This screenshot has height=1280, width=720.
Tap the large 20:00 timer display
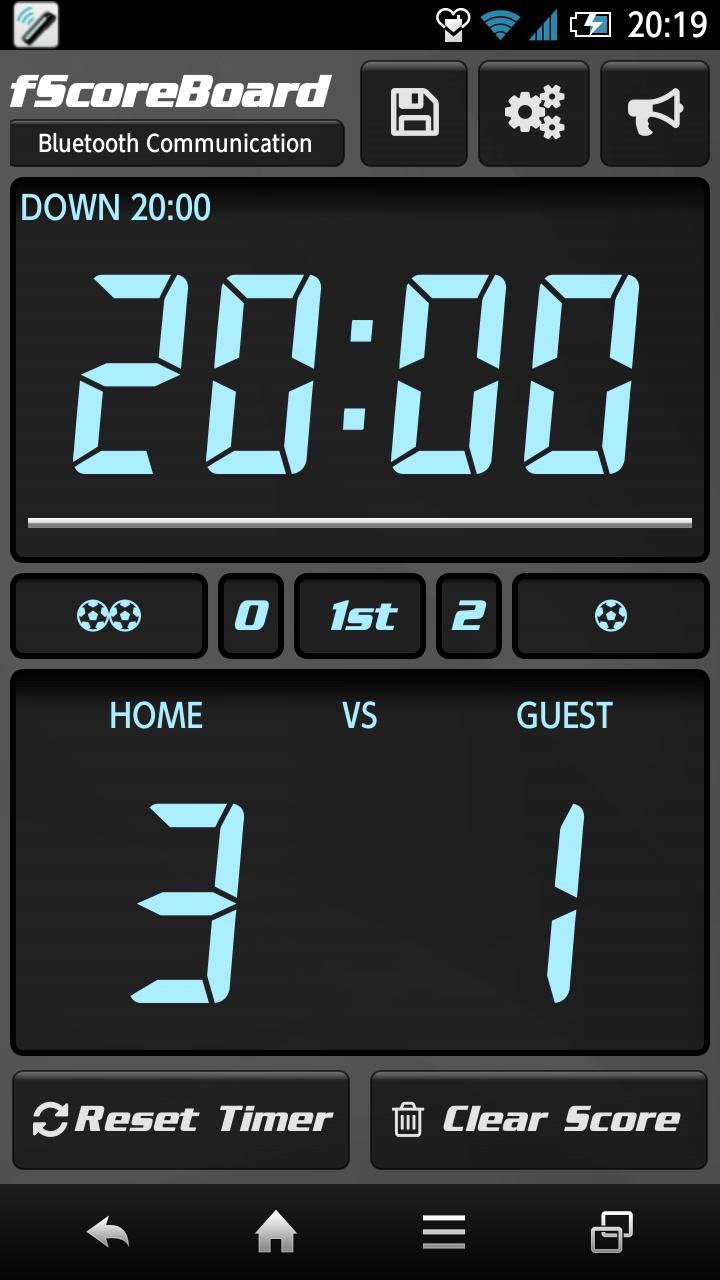click(360, 370)
